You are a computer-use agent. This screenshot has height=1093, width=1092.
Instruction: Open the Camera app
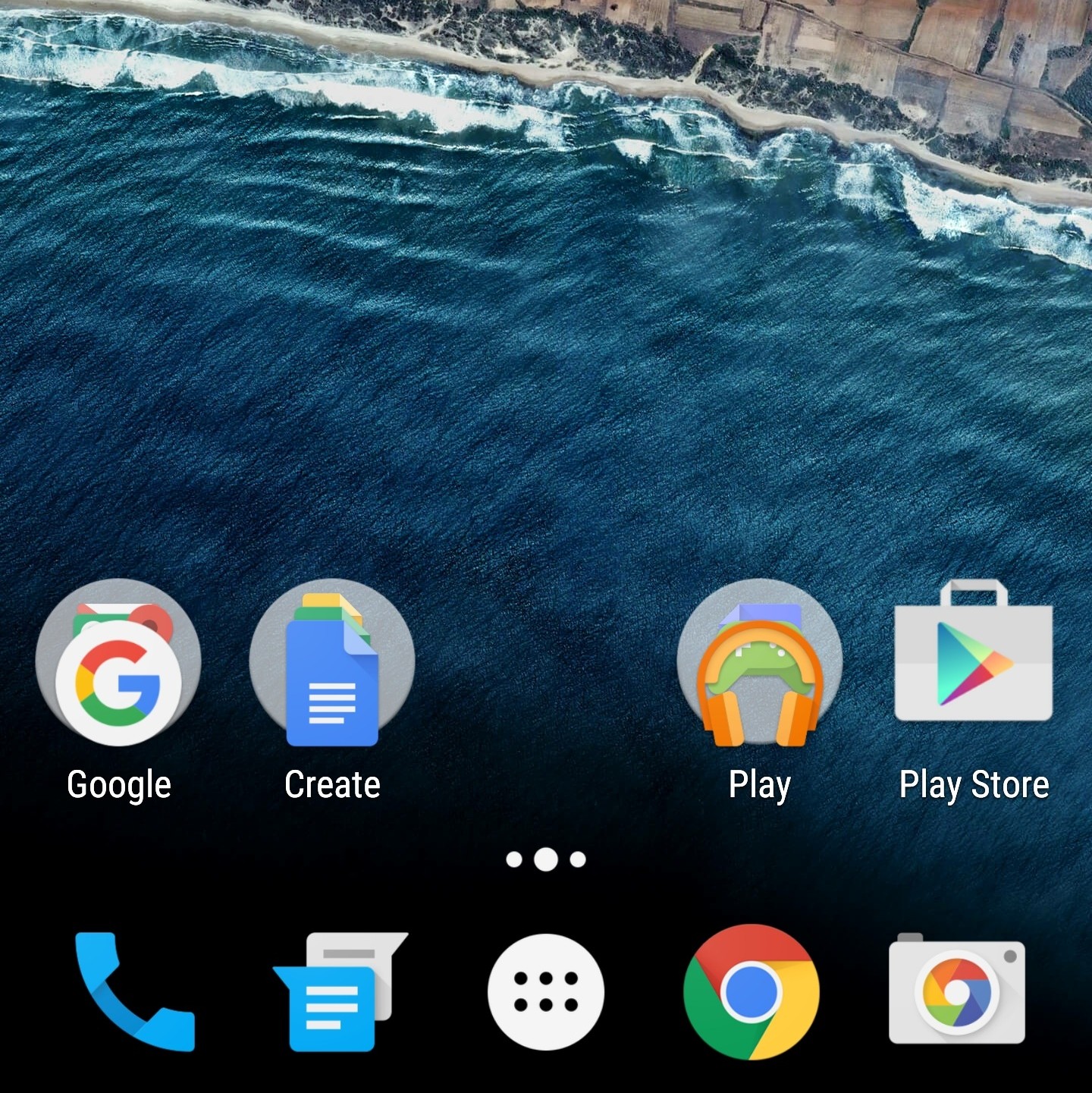point(957,991)
